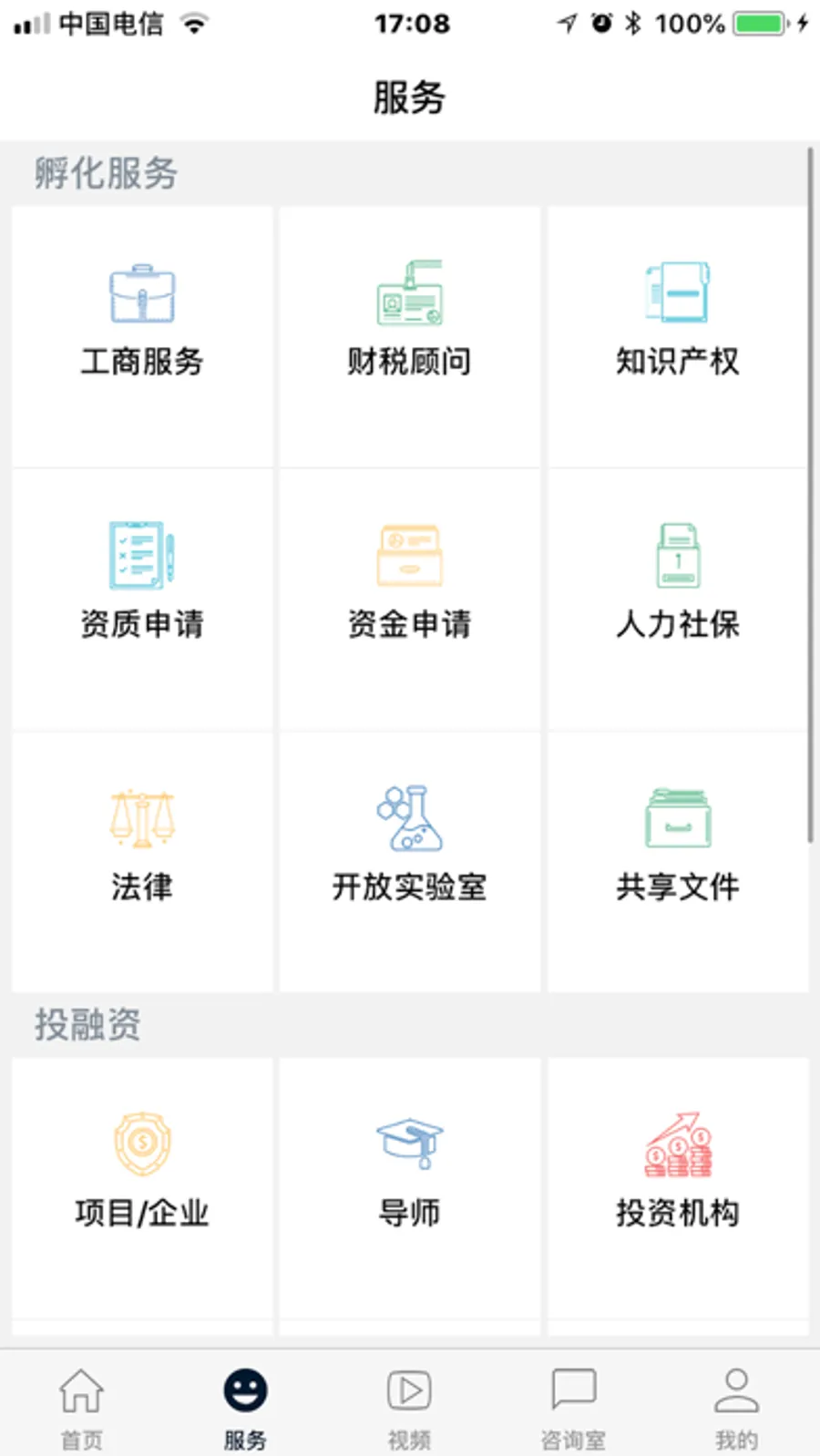Open the 我的 tab

[x=736, y=1406]
